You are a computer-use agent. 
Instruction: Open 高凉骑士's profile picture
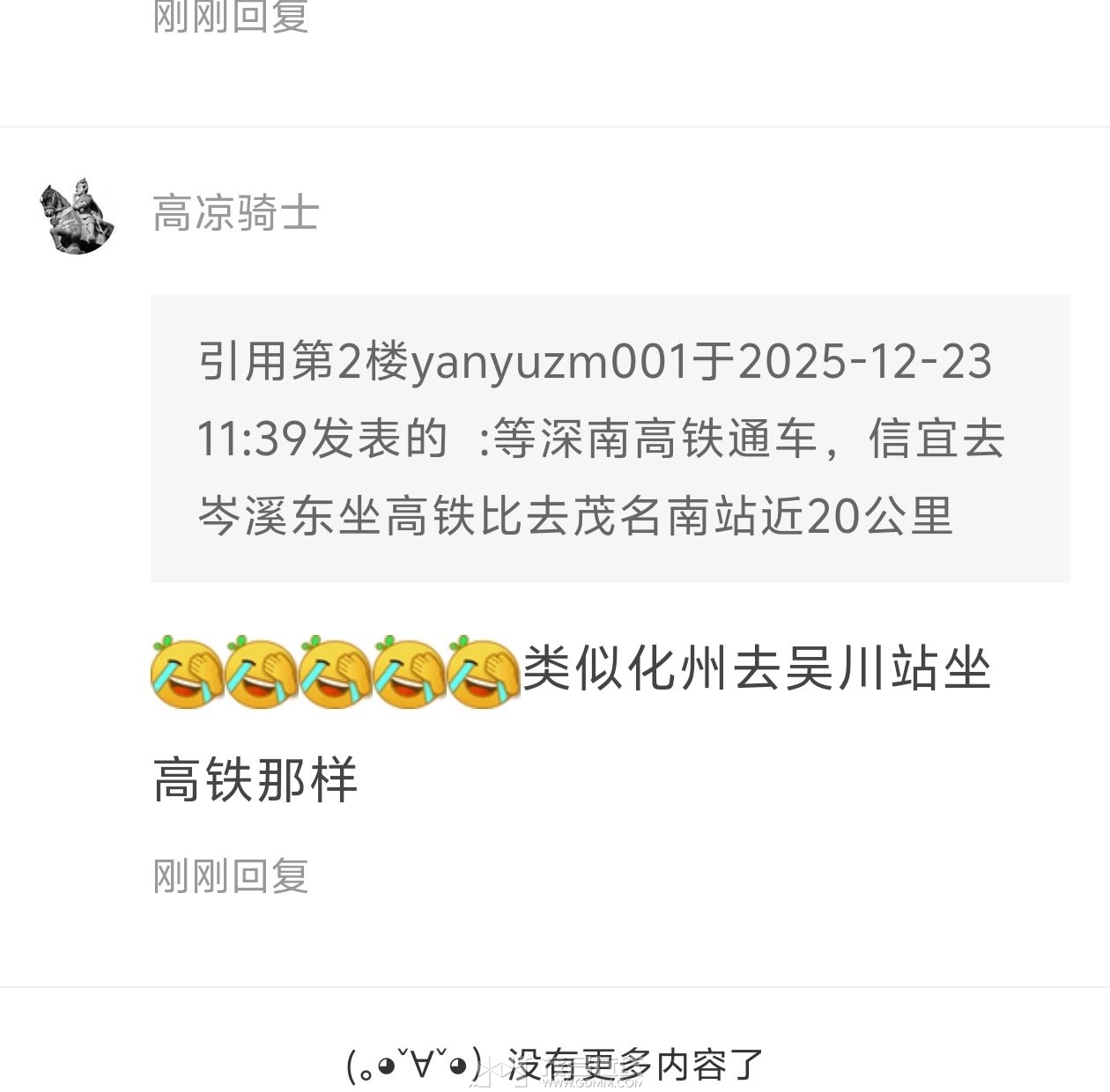pos(77,215)
